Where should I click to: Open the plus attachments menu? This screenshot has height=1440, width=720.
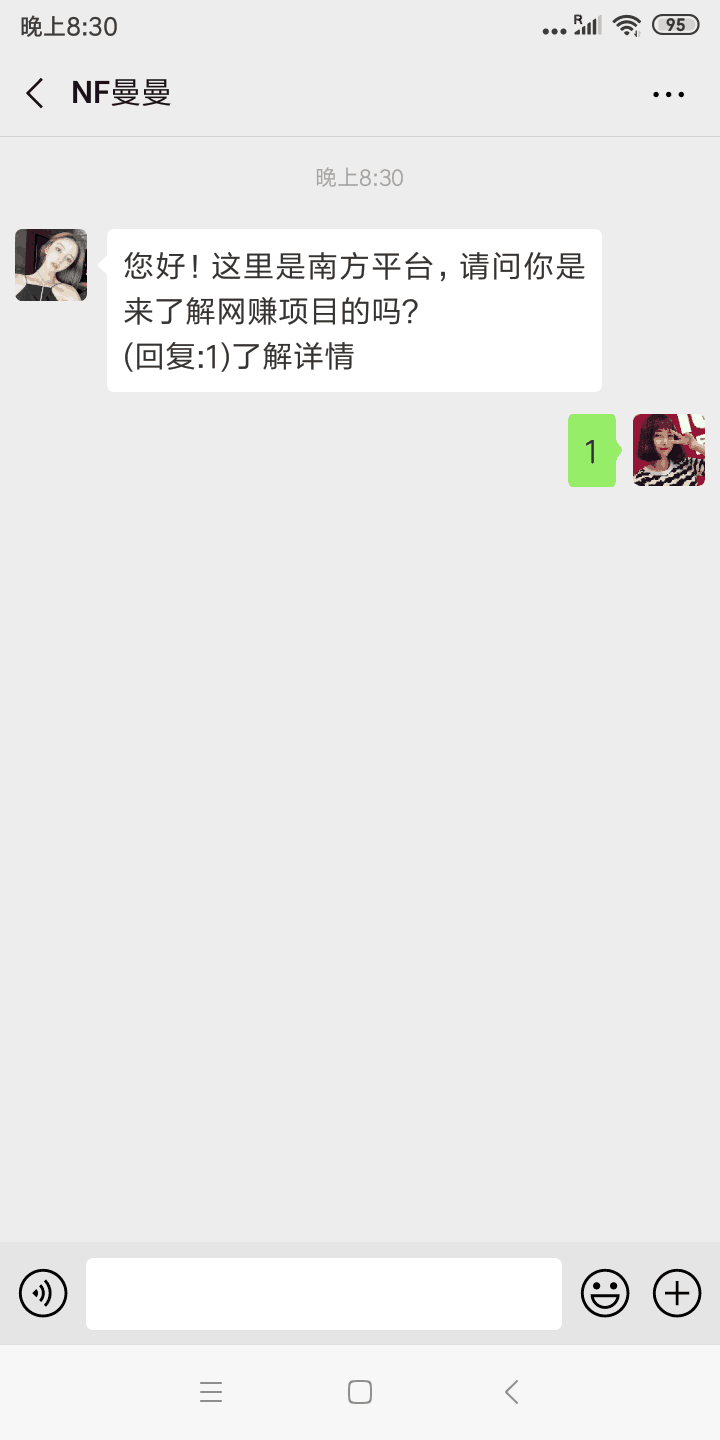click(677, 1293)
